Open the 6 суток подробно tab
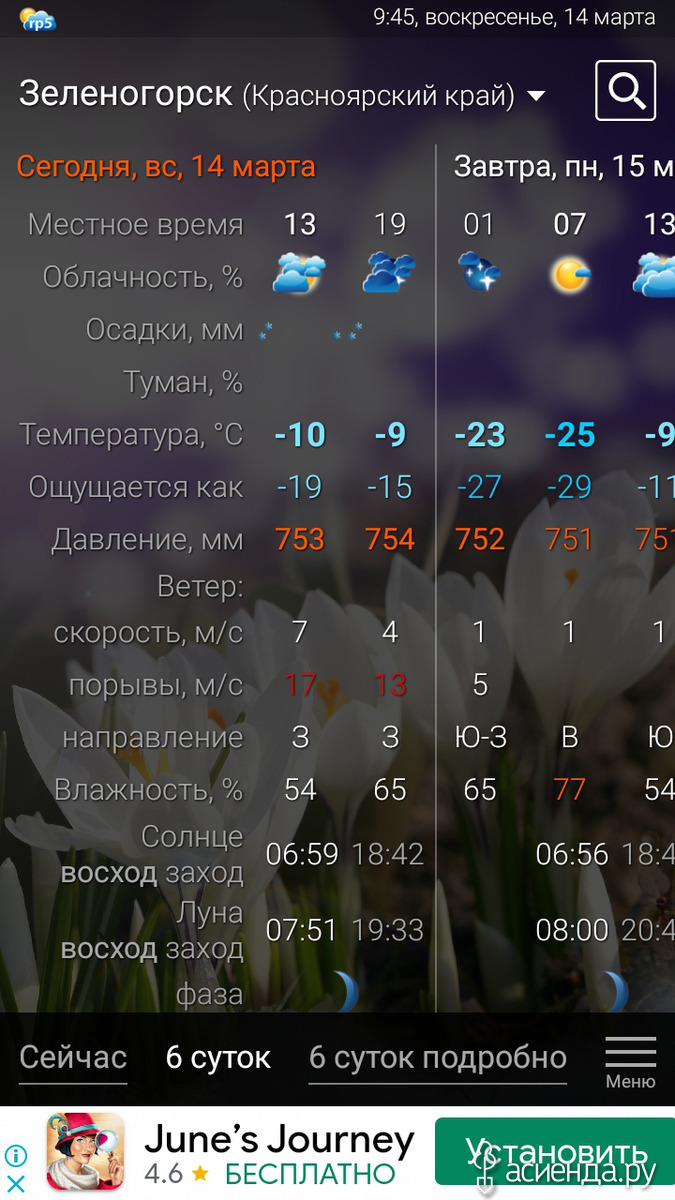 438,1057
